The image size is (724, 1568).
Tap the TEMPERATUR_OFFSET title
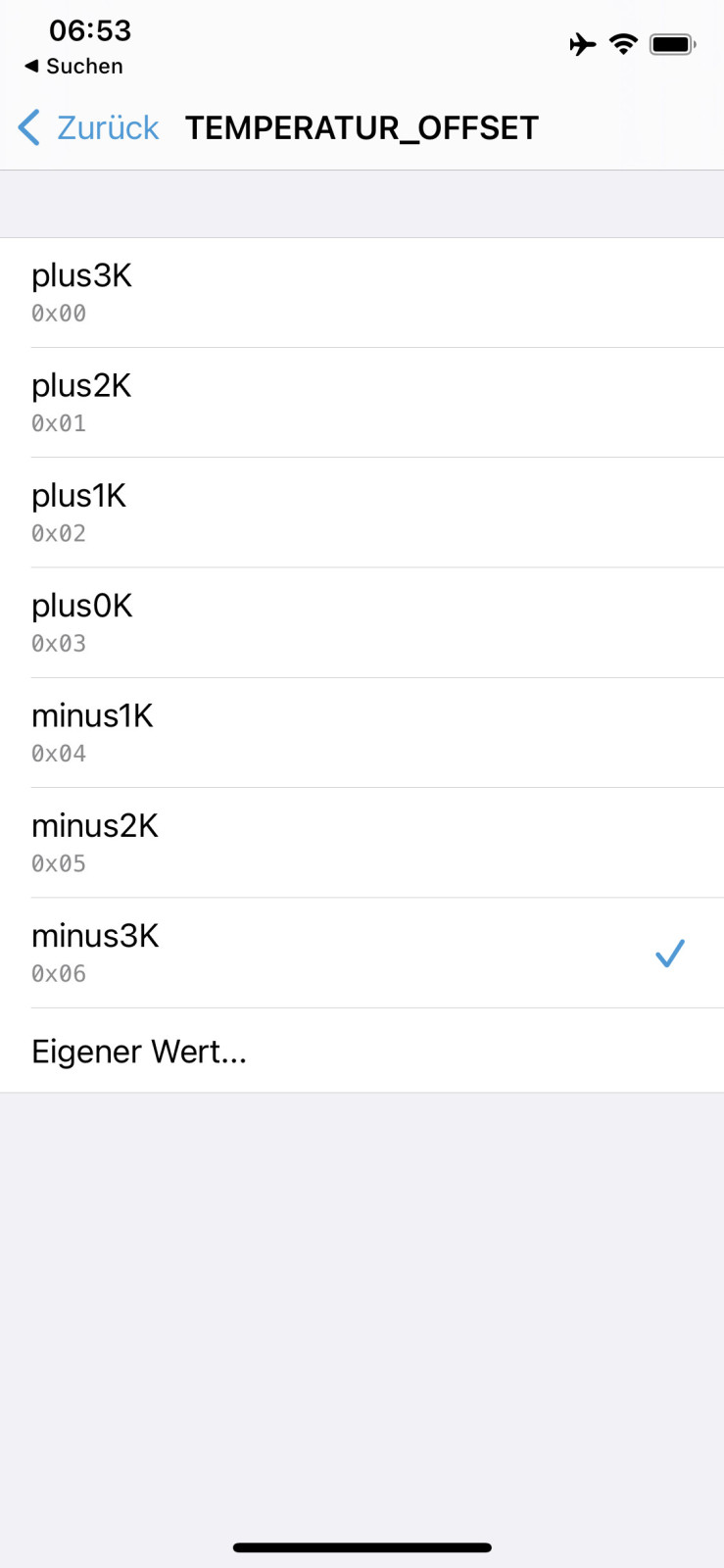tap(361, 127)
